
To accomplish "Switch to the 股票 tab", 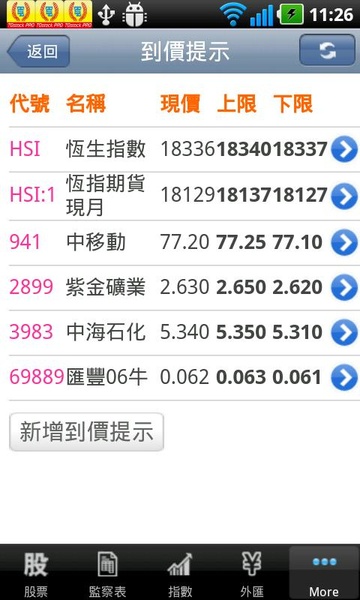I will [36, 573].
